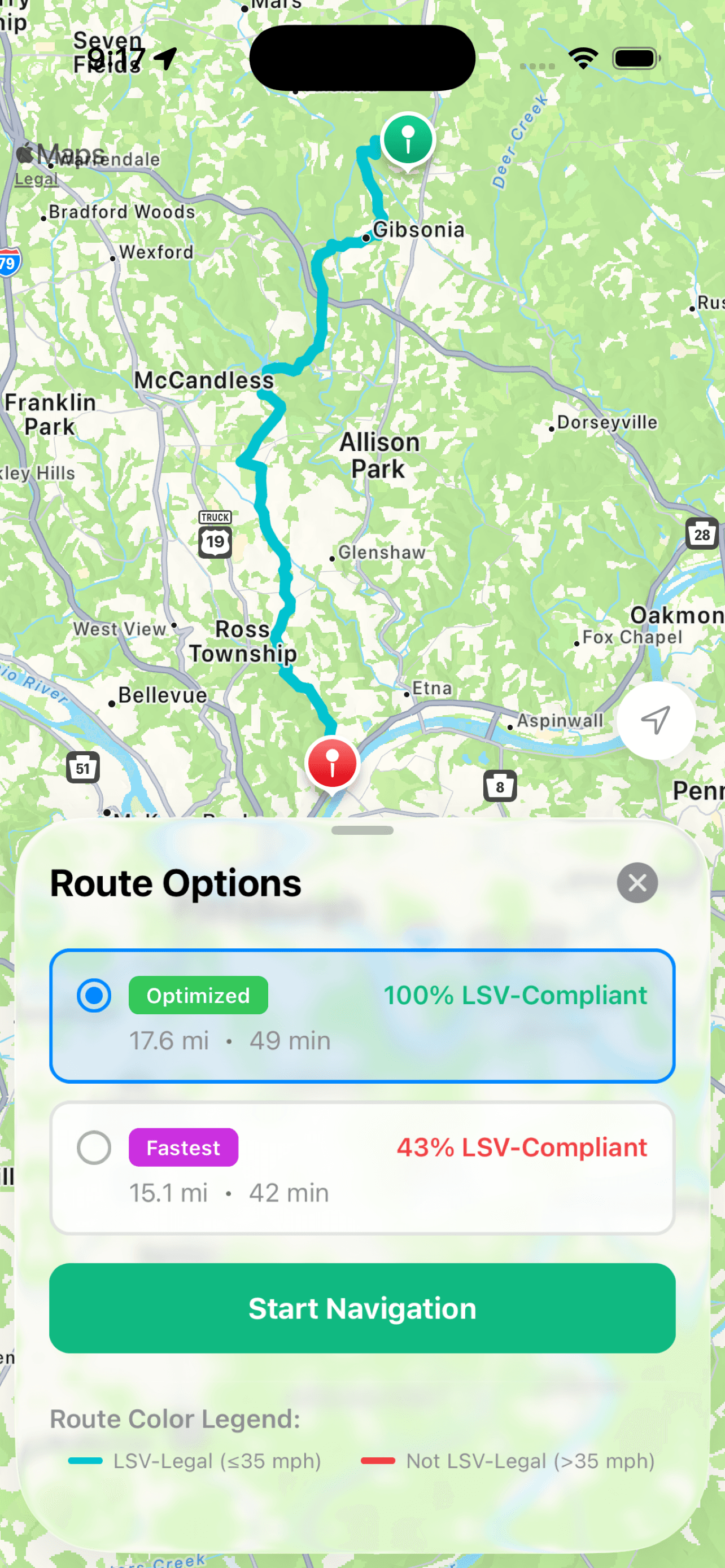Click the Apple Maps logo
Viewport: 725px width, 1568px height.
(x=61, y=152)
